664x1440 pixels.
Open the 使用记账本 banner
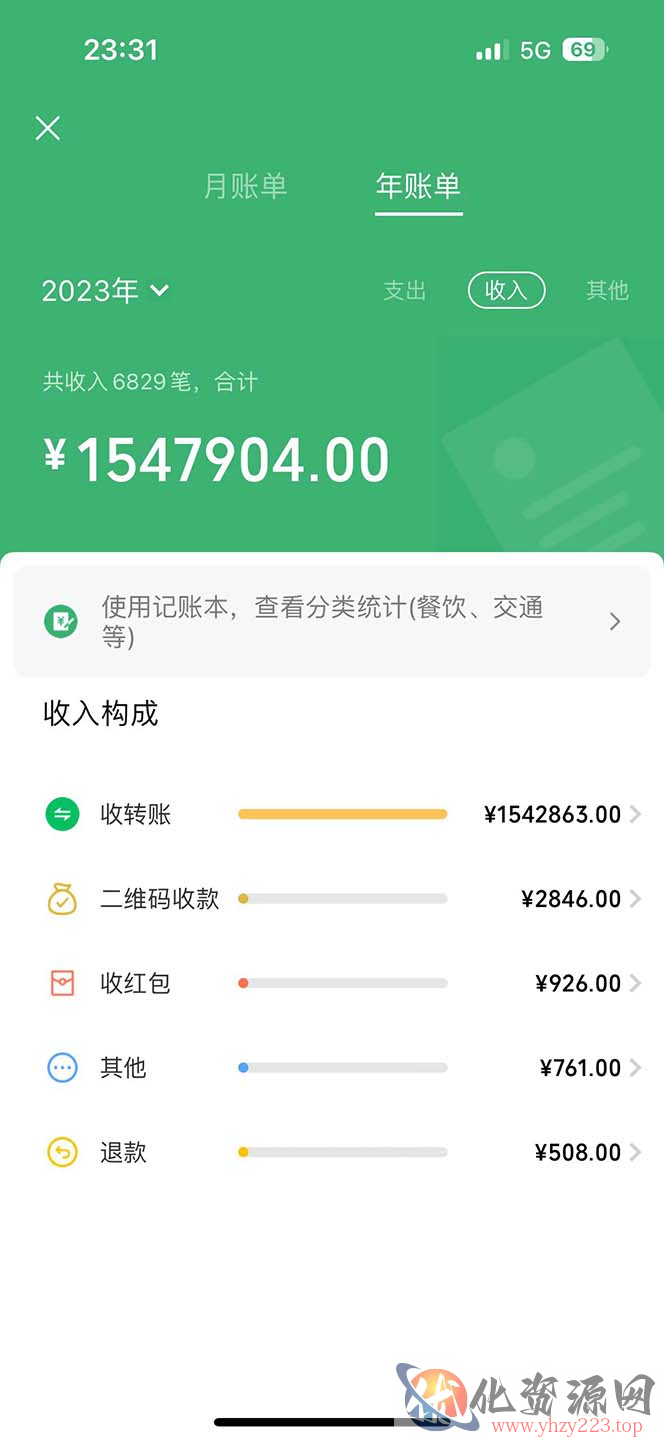pos(332,622)
